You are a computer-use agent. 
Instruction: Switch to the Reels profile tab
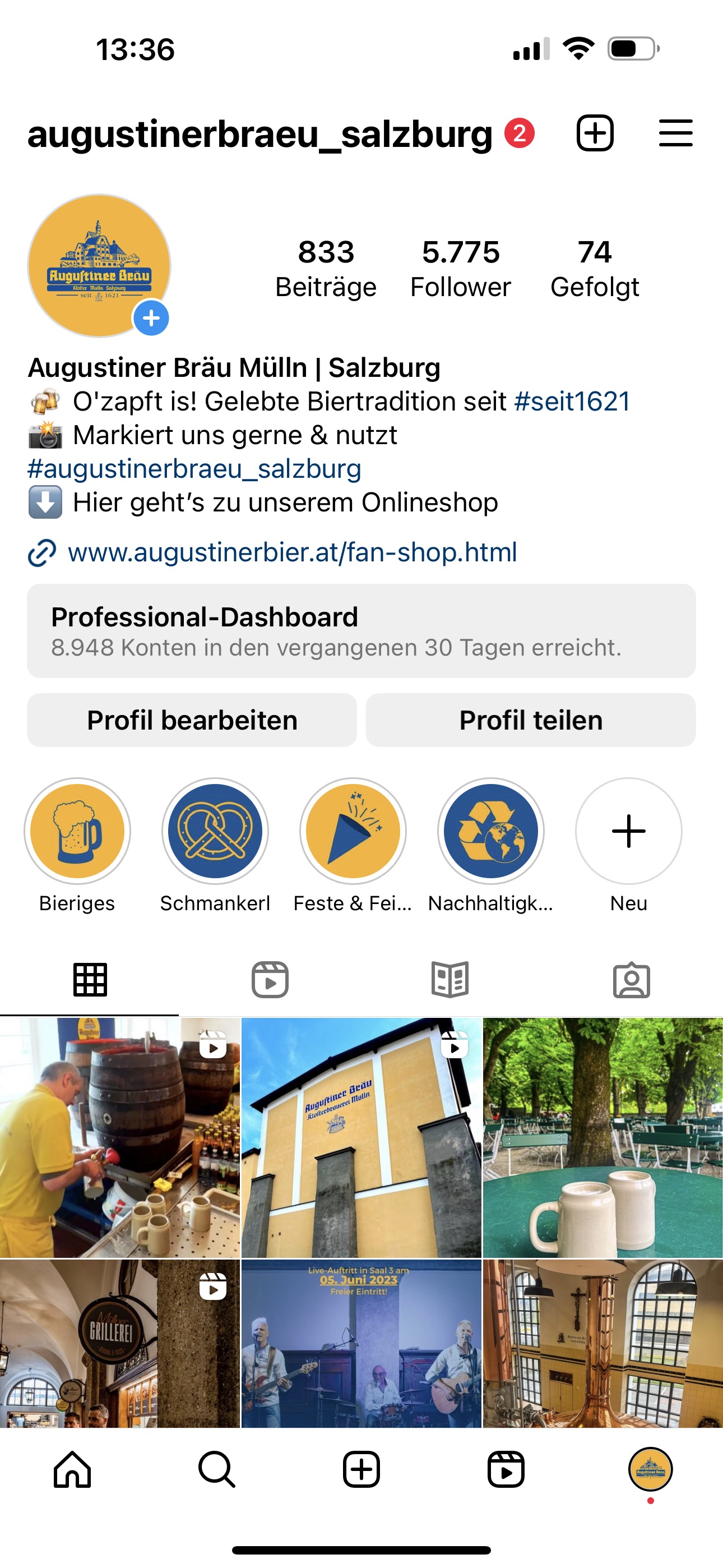tap(270, 979)
